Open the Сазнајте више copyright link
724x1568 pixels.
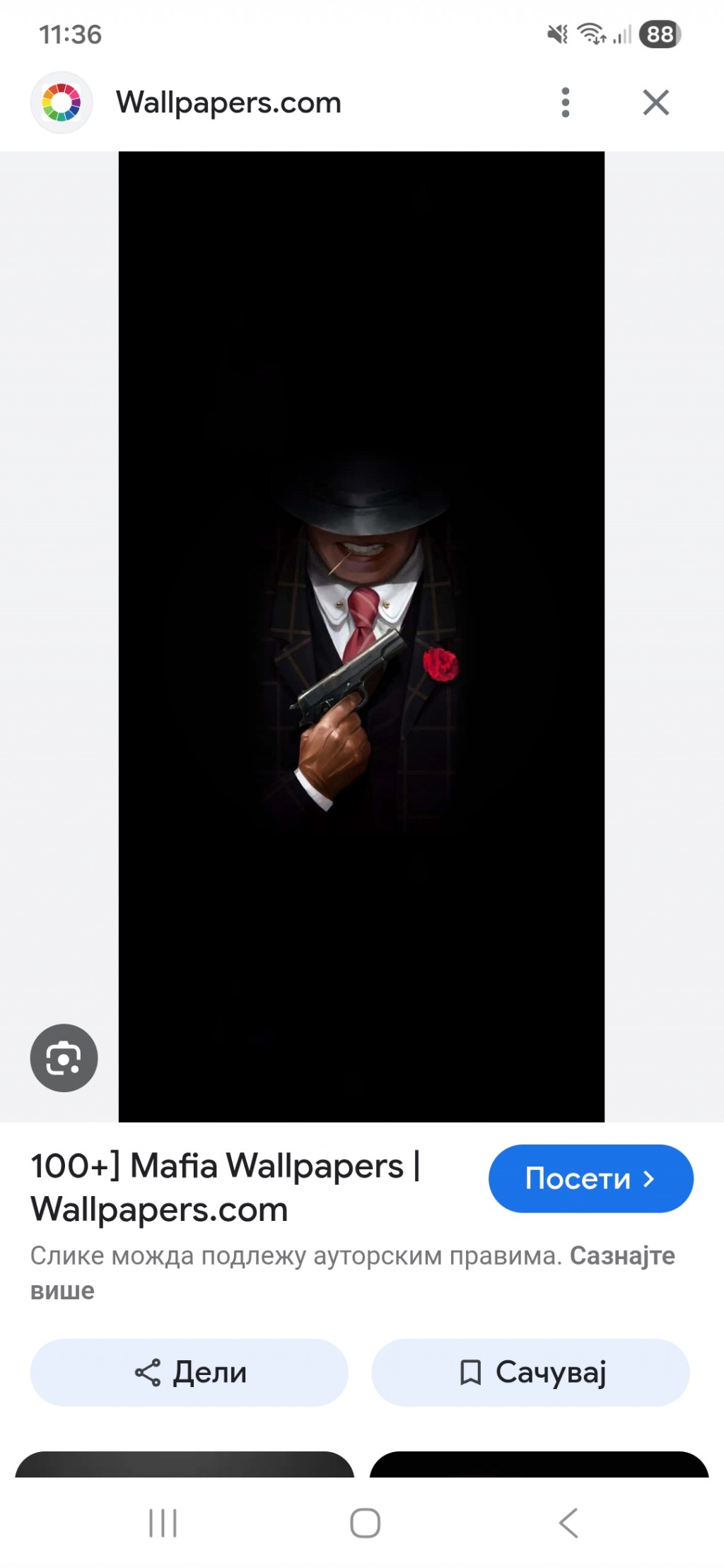621,1256
